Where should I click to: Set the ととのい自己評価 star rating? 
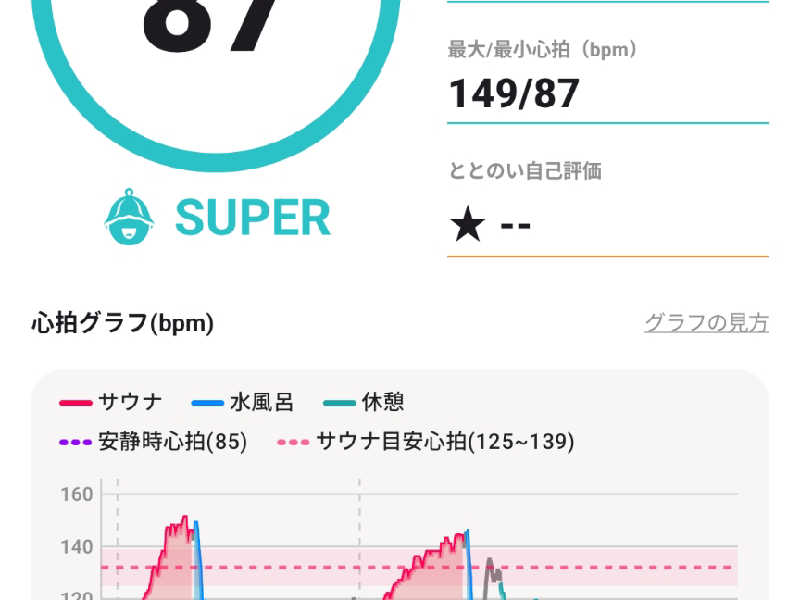(x=467, y=226)
